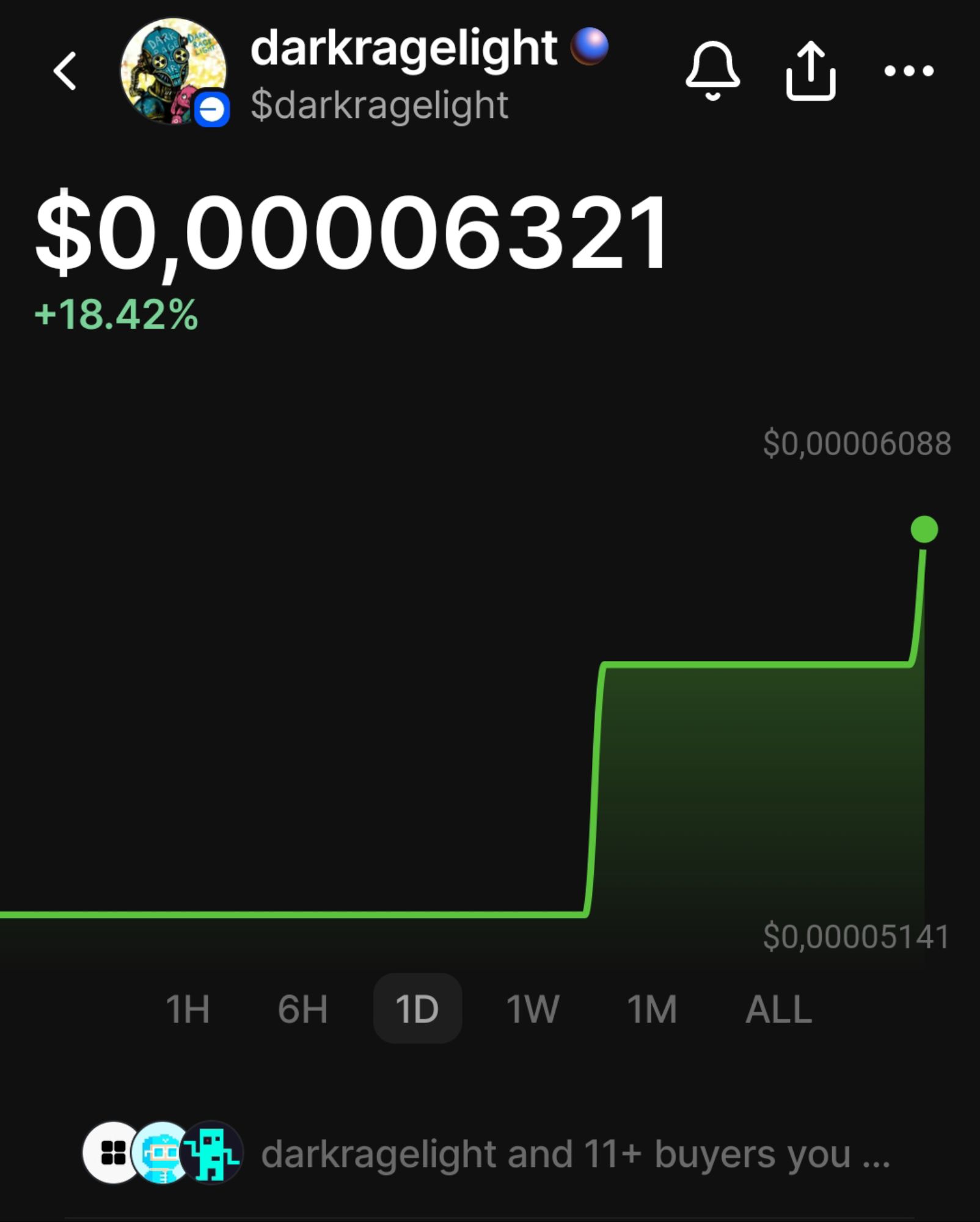The width and height of the screenshot is (980, 1222).
Task: Go back with the arrow icon
Action: point(65,71)
